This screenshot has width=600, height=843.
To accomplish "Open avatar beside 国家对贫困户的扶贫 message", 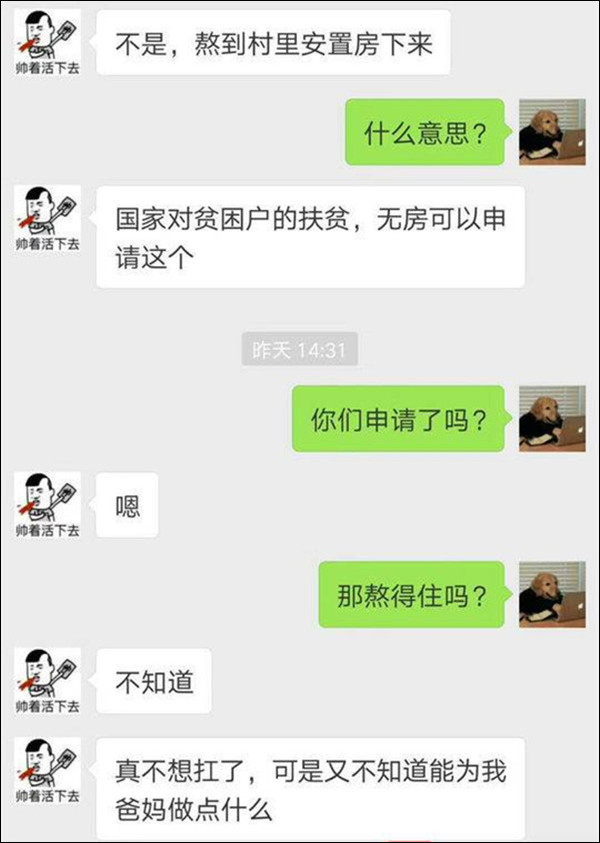I will 47,212.
